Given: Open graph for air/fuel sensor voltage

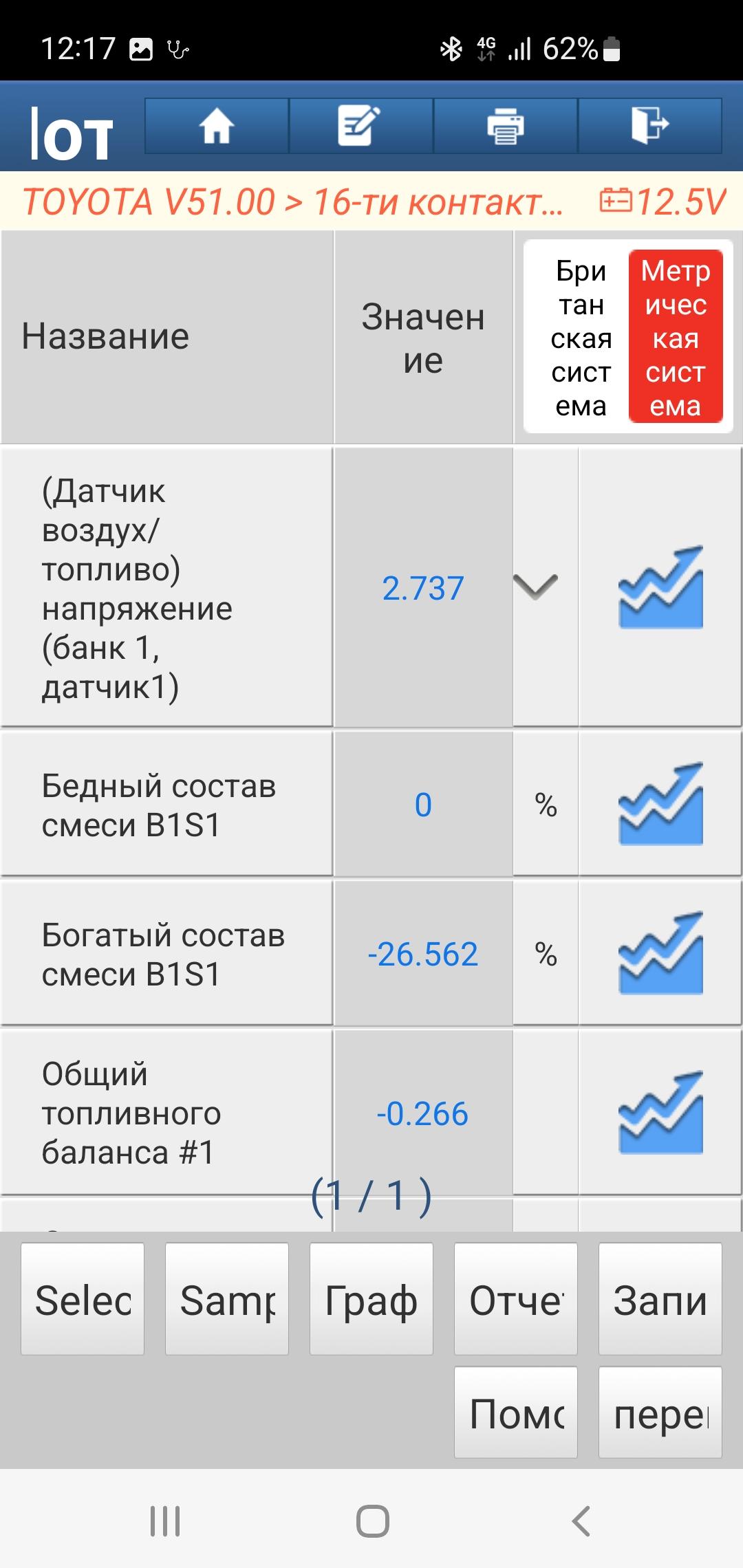Looking at the screenshot, I should click(660, 587).
